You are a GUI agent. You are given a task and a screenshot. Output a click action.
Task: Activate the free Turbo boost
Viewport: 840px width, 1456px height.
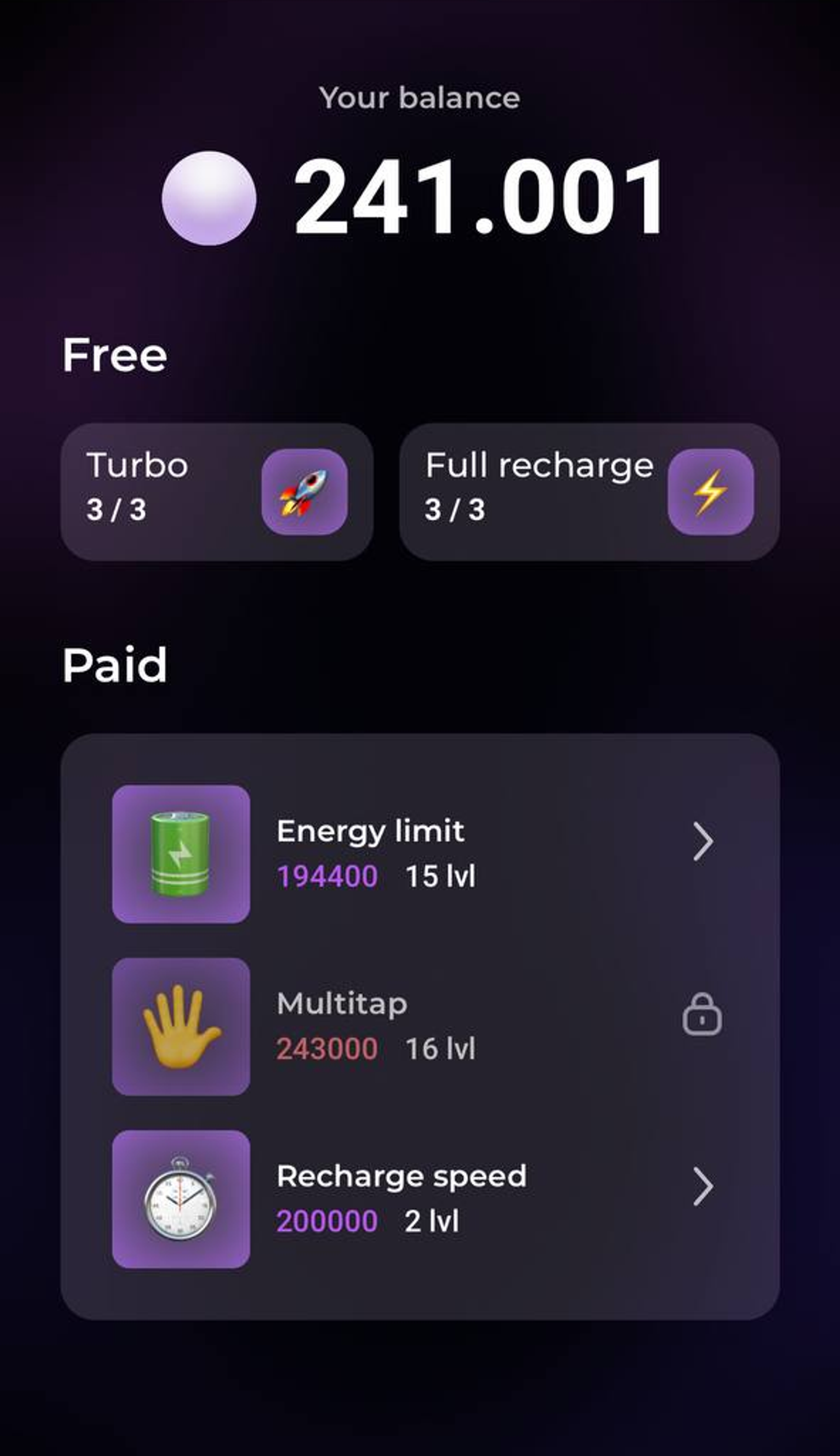click(x=217, y=492)
